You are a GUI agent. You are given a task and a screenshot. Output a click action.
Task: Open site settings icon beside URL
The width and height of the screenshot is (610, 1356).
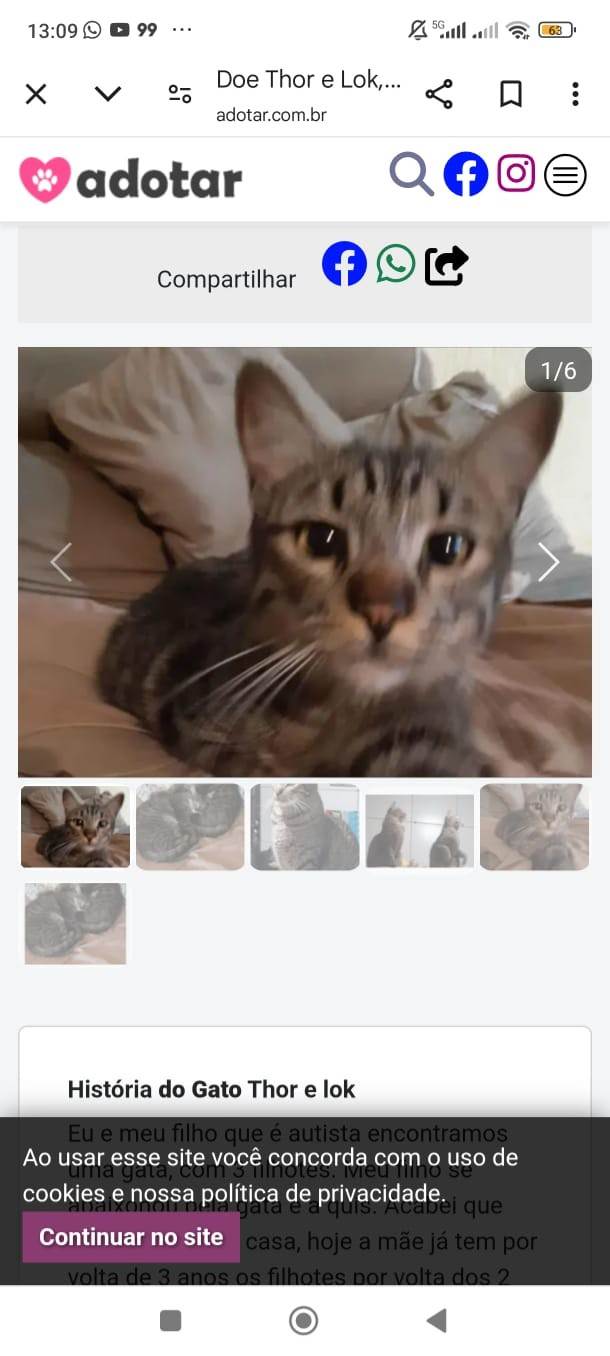tap(180, 94)
